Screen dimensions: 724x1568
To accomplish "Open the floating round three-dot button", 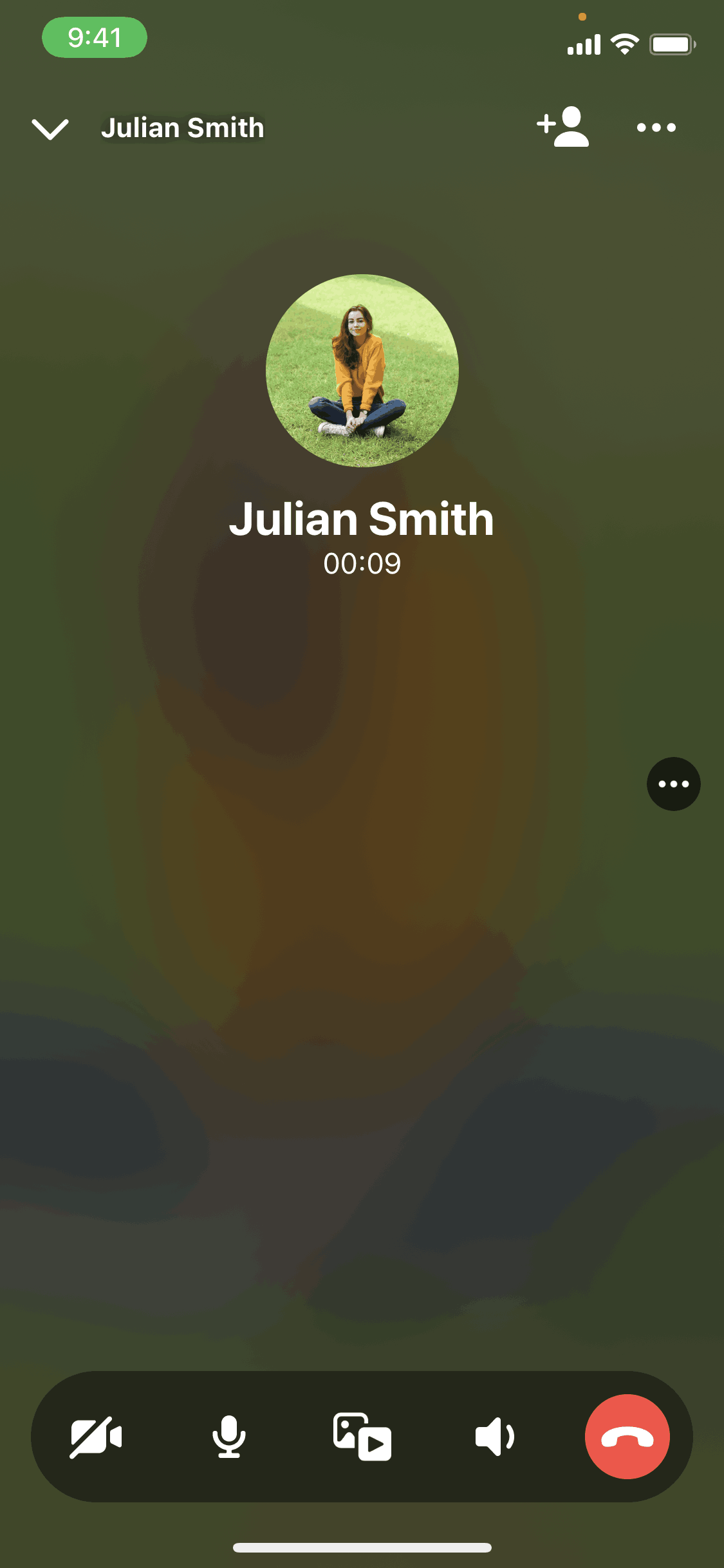I will pos(673,784).
